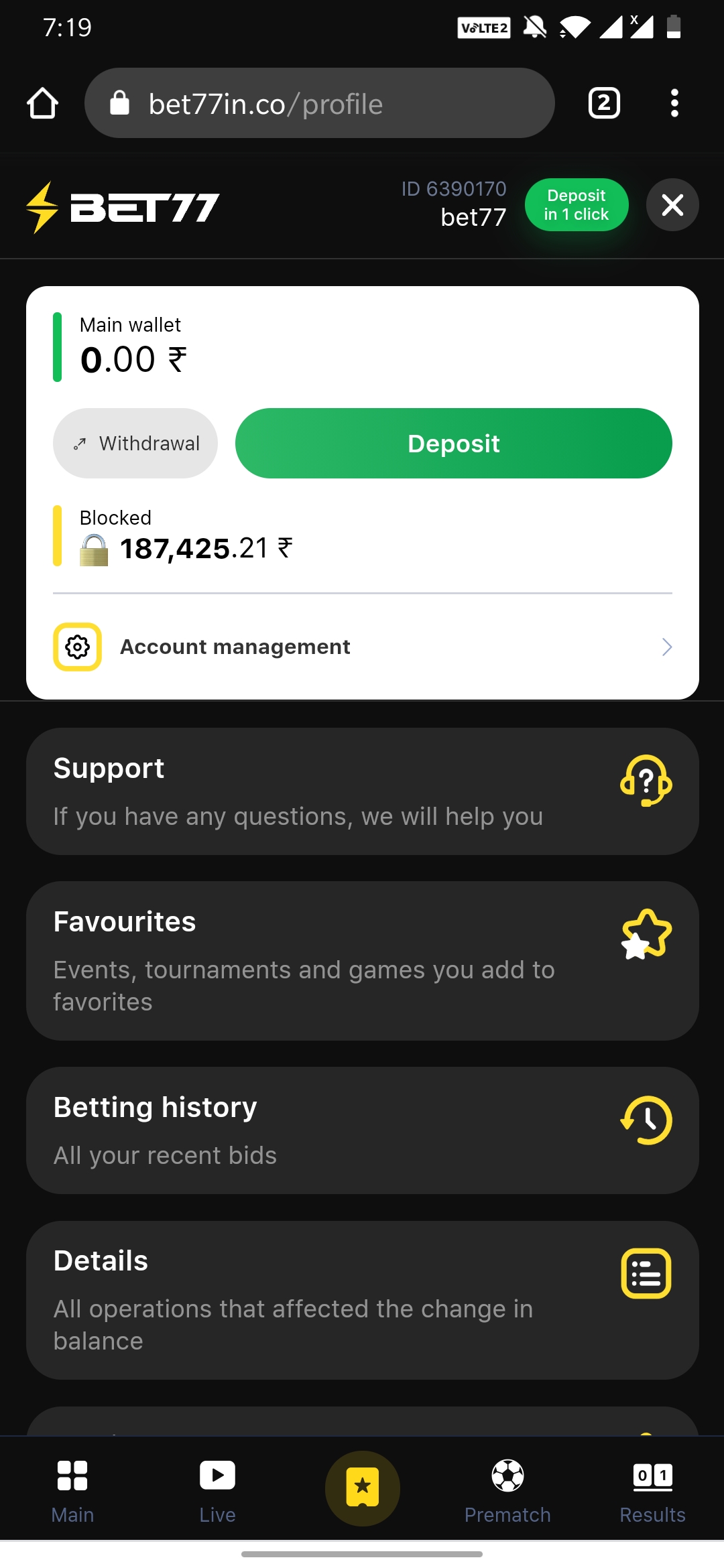Image resolution: width=724 pixels, height=1568 pixels.
Task: Tap the large green Deposit button
Action: (x=454, y=444)
